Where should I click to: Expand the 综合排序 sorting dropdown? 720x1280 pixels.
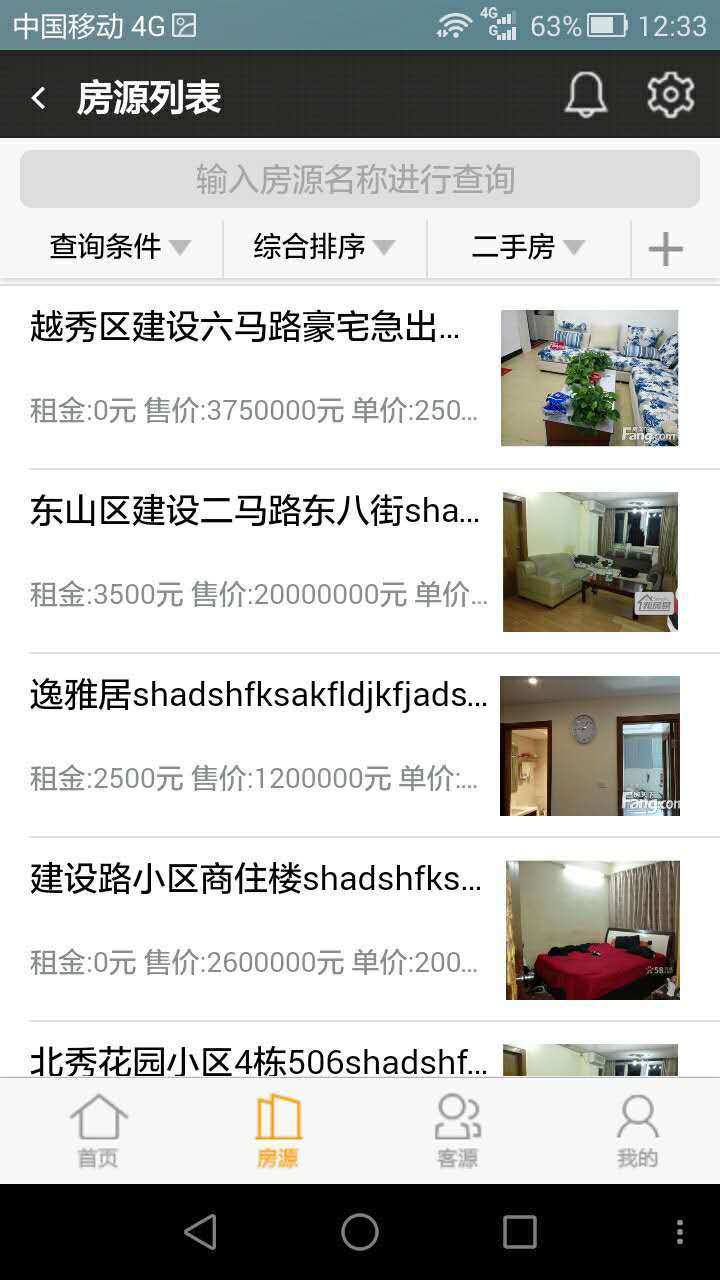324,246
